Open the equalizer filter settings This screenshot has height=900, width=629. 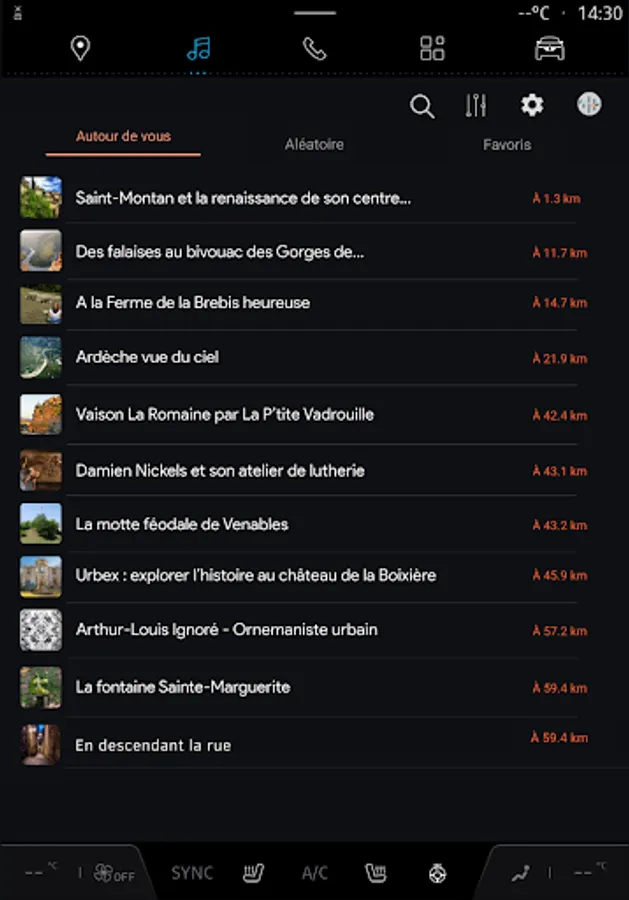476,106
